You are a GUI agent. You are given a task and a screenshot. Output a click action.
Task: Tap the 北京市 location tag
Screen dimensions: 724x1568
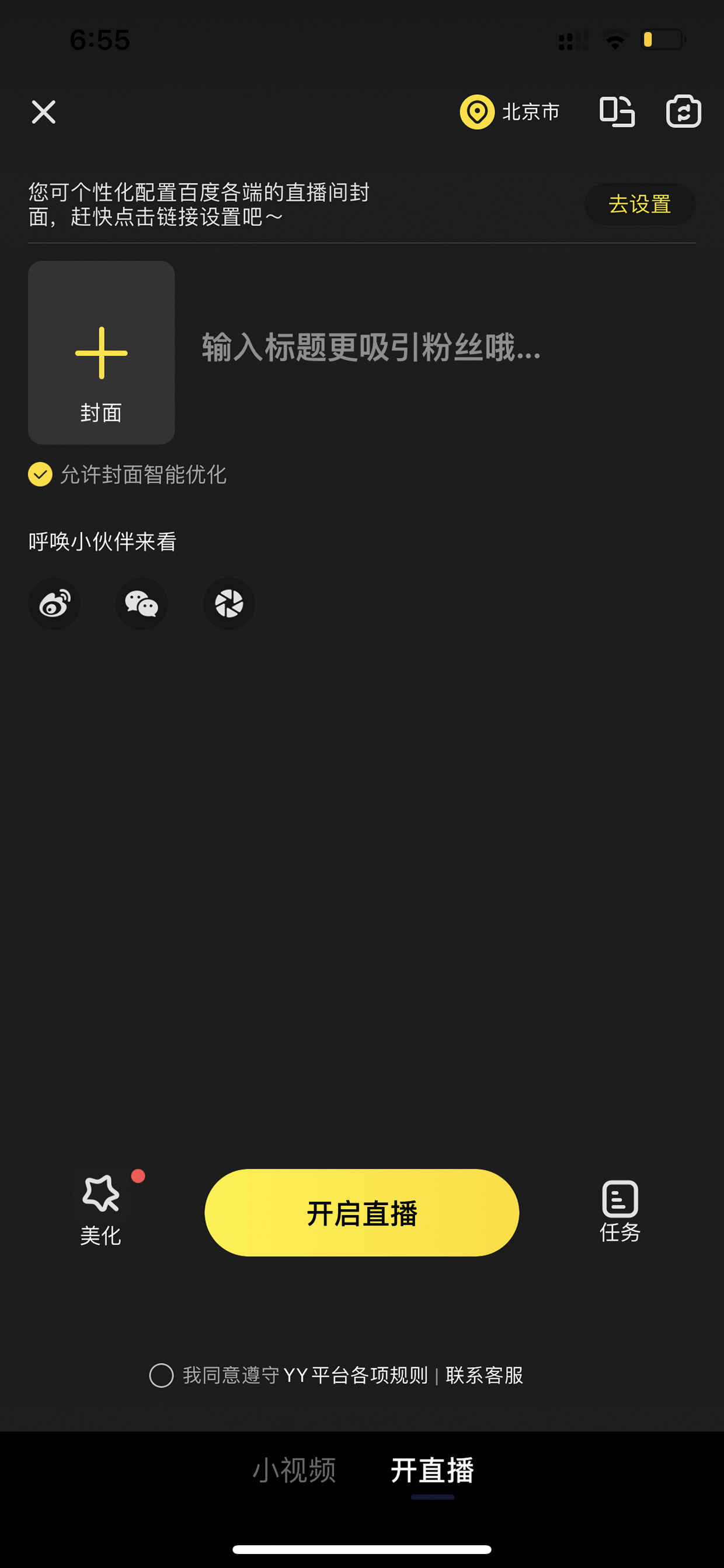pos(510,112)
